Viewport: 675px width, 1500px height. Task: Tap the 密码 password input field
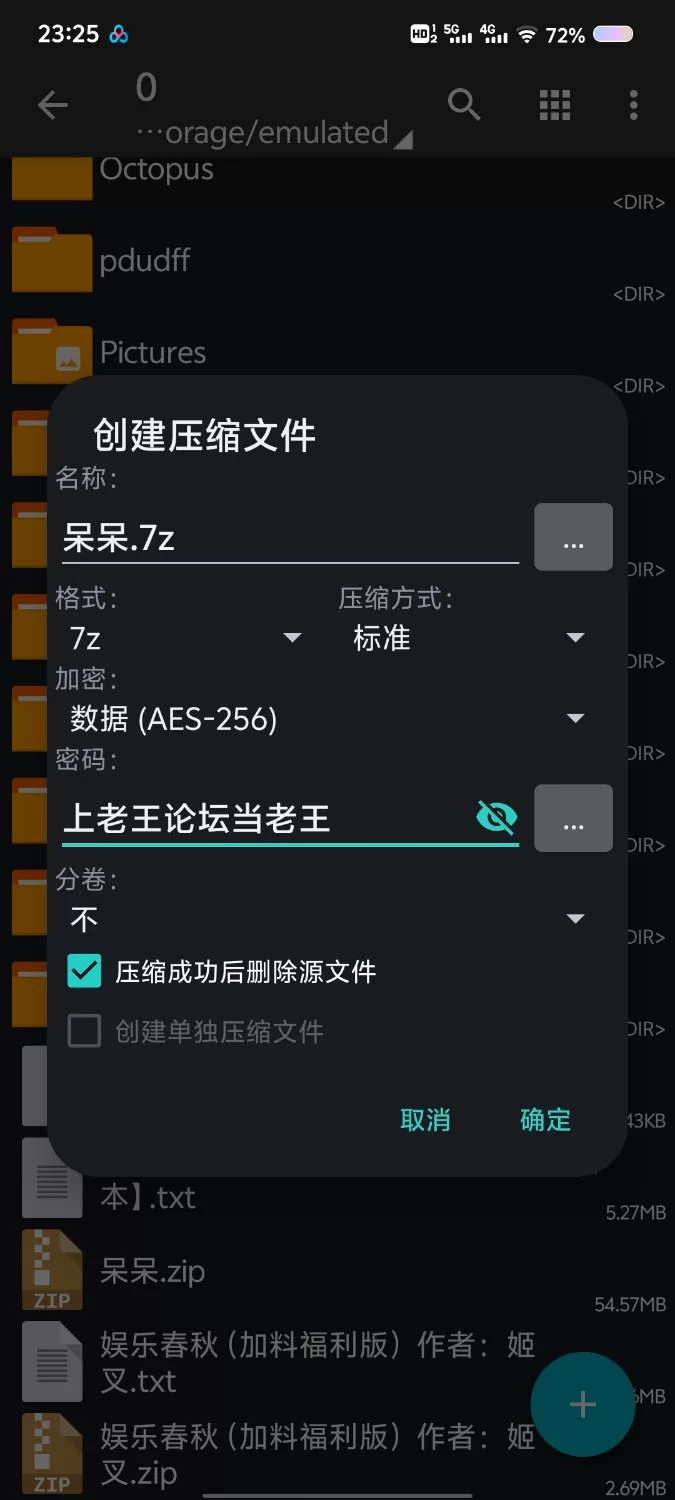(x=266, y=819)
